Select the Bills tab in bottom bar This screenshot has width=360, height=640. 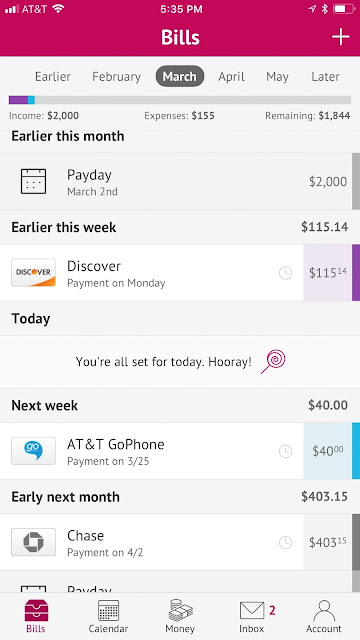pos(36,616)
